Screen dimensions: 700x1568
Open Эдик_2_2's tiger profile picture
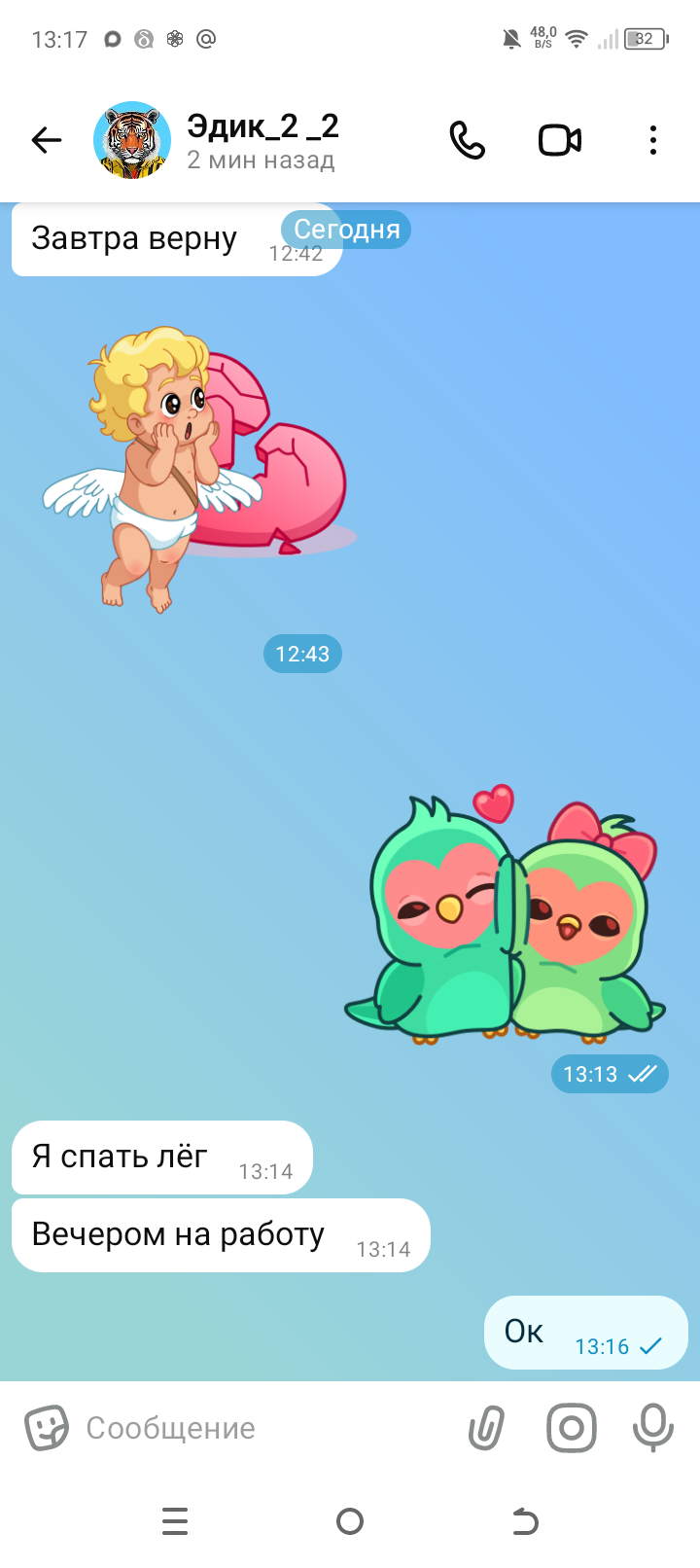pyautogui.click(x=132, y=140)
